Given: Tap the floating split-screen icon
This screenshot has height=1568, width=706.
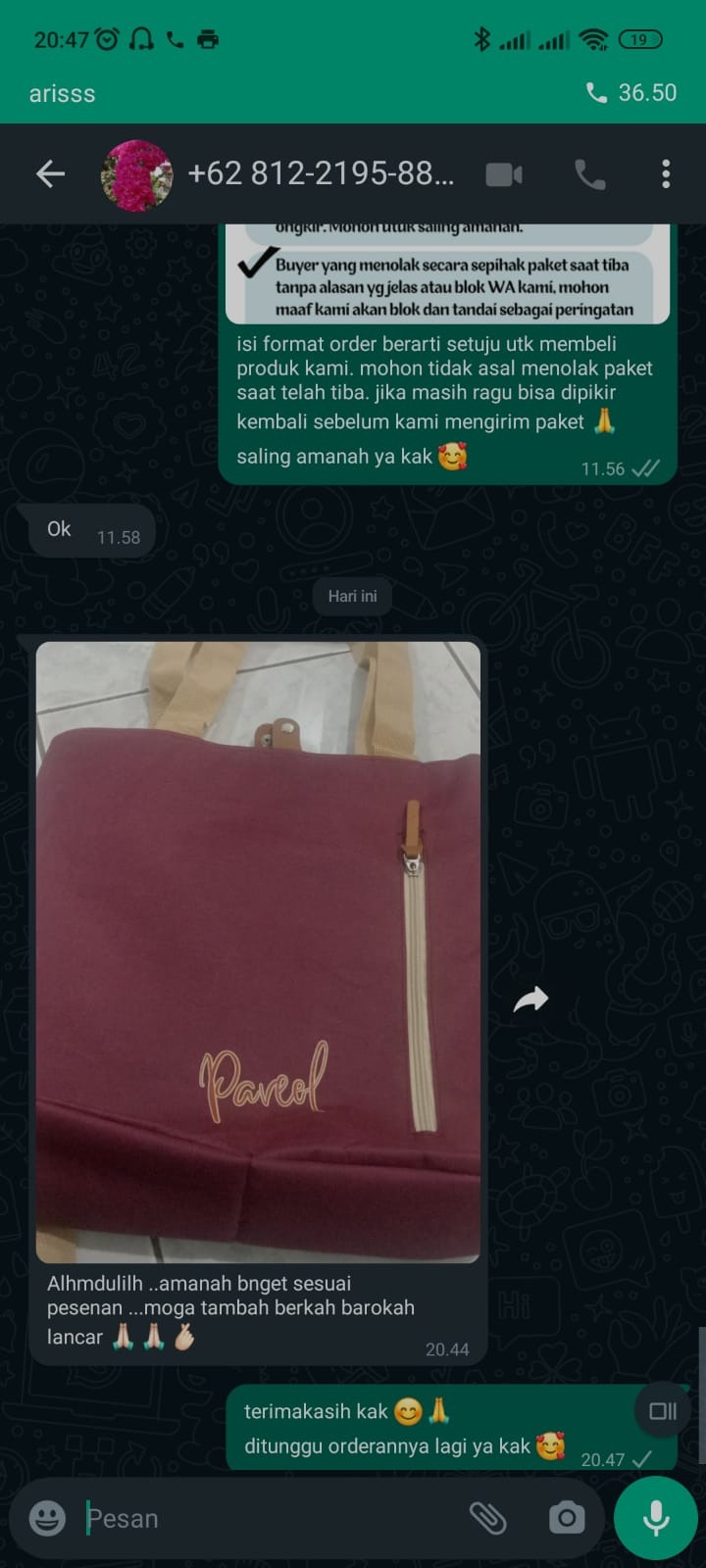Looking at the screenshot, I should [663, 1411].
